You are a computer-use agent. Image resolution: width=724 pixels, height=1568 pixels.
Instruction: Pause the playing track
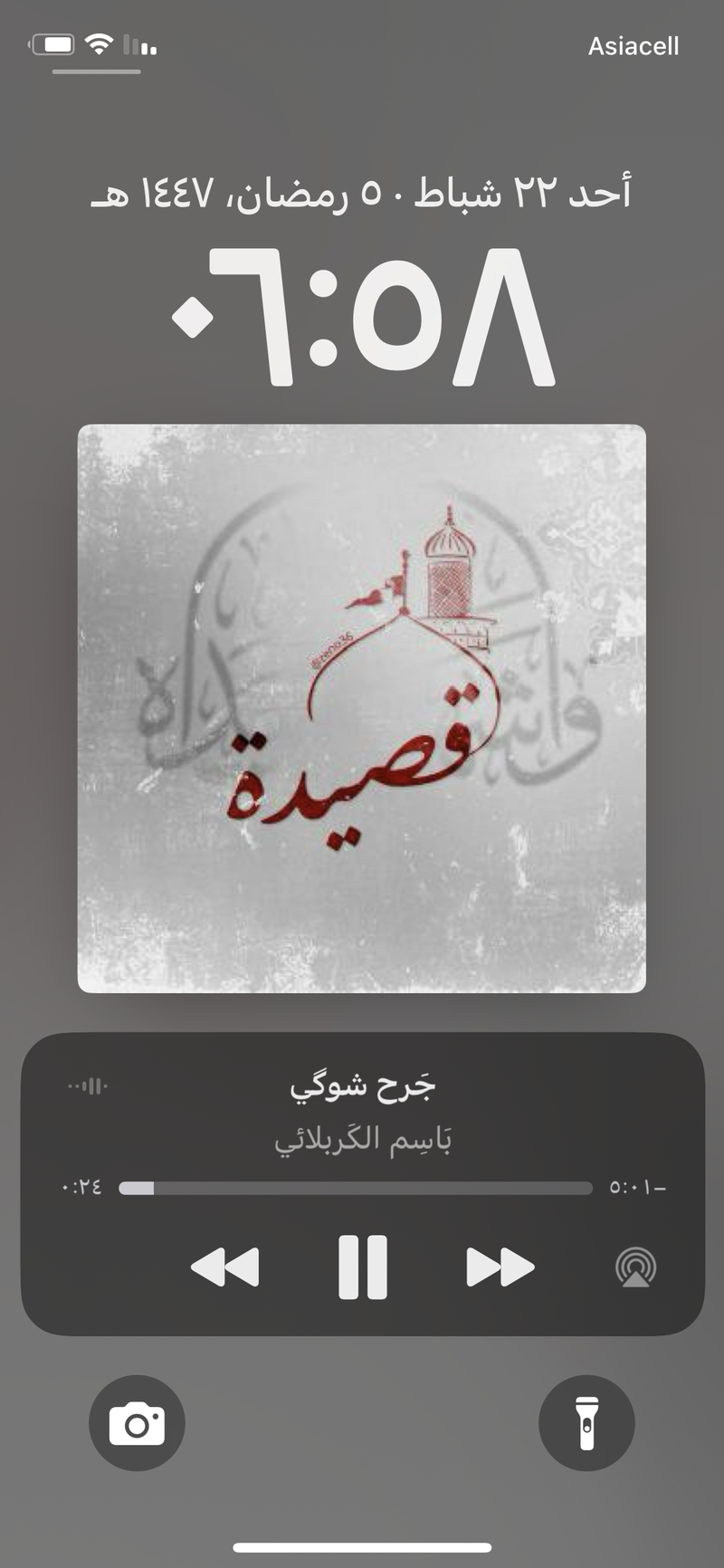click(362, 1267)
